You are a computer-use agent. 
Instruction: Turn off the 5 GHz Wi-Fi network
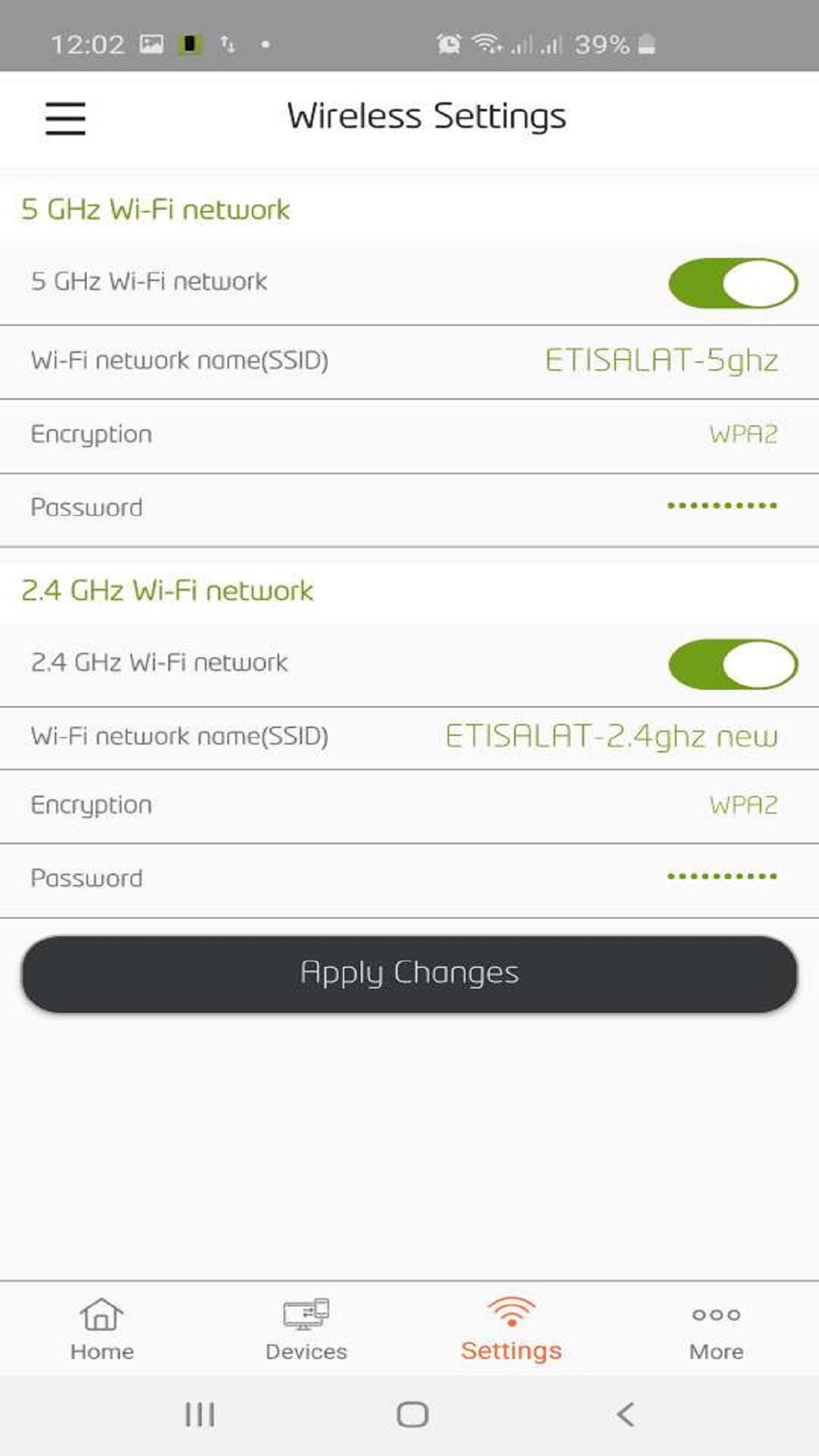[x=733, y=283]
